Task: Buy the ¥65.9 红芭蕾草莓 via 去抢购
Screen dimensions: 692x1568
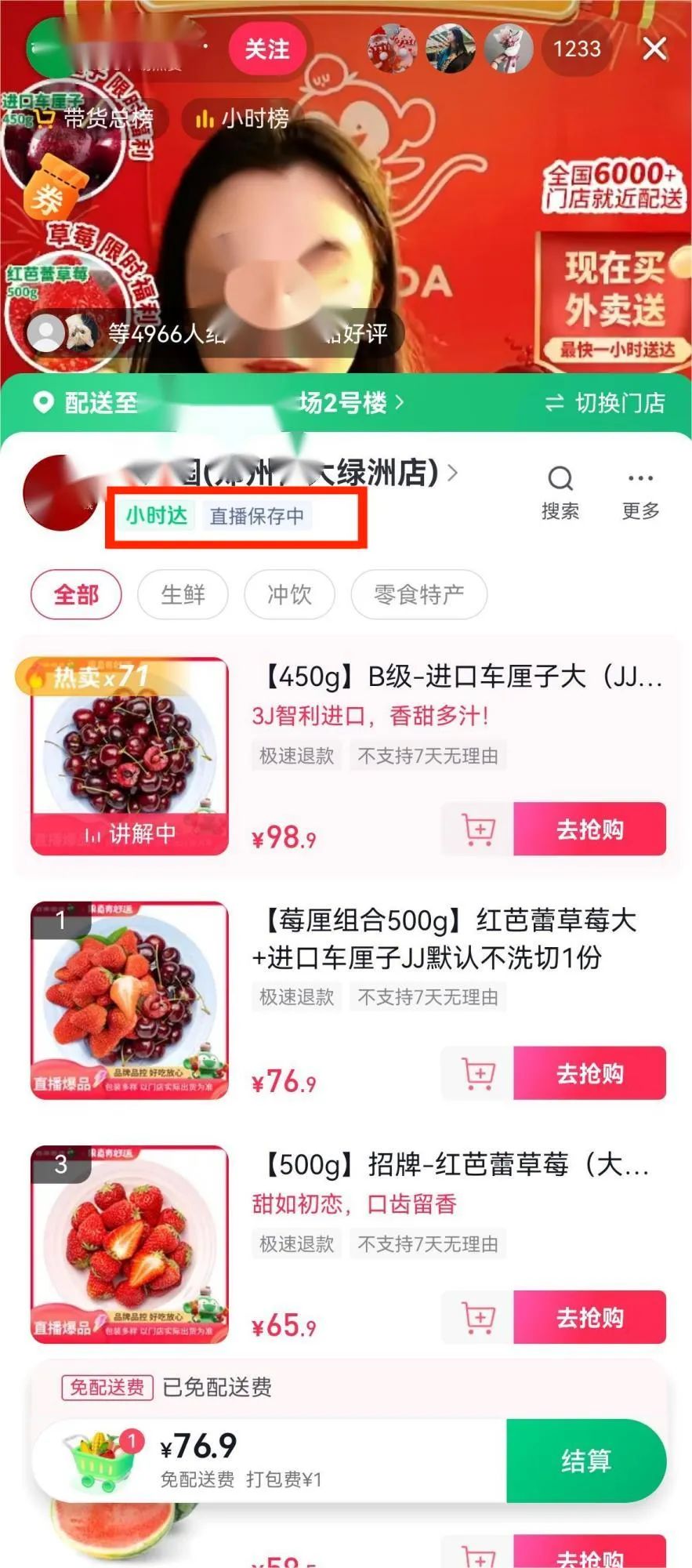Action: (589, 1317)
